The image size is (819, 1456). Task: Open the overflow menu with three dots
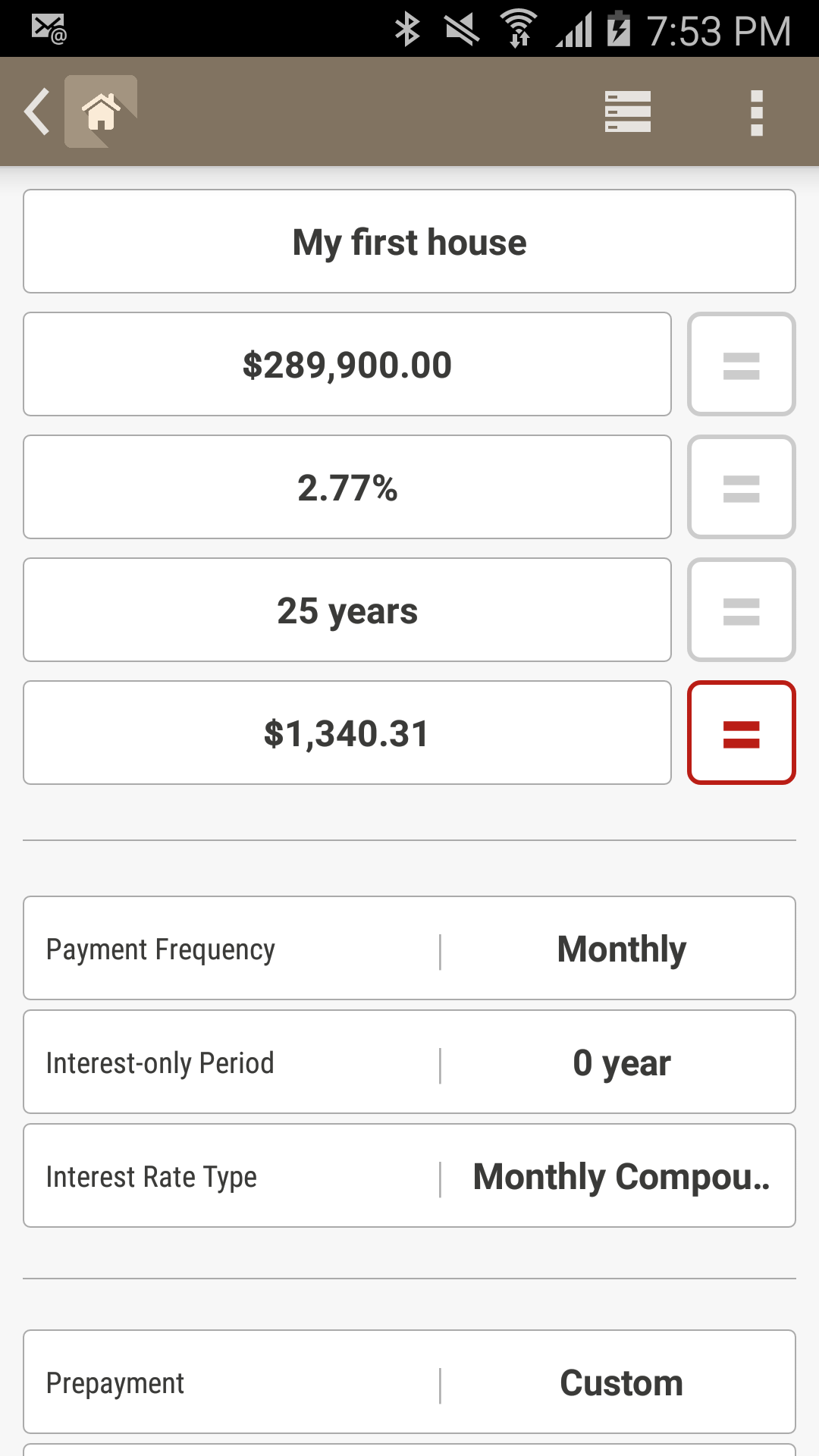coord(755,111)
